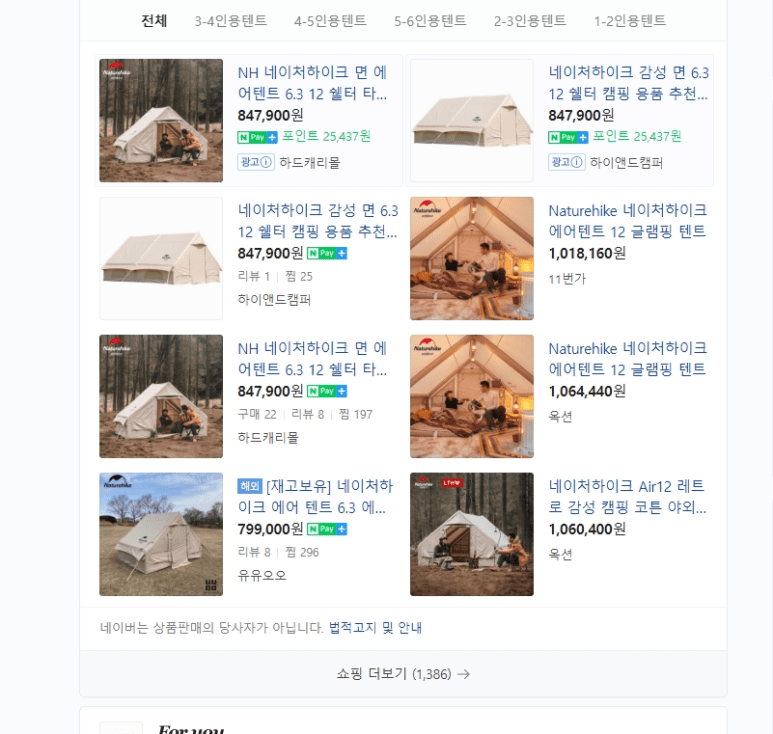Open the 하이앤드캠퍼 ad tent listing
The width and height of the screenshot is (773, 734).
(x=628, y=83)
